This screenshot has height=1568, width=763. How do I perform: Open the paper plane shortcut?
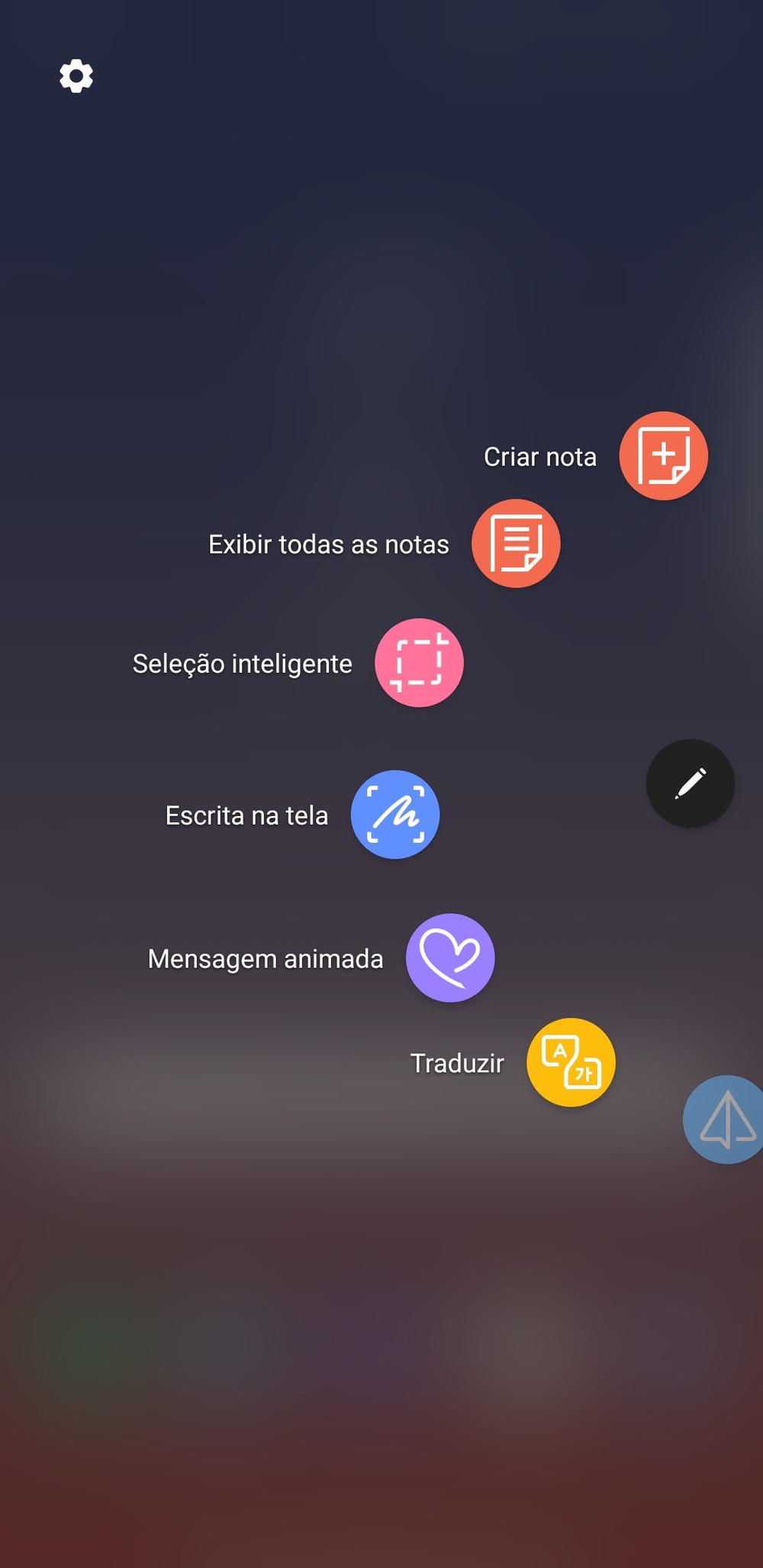(724, 1120)
